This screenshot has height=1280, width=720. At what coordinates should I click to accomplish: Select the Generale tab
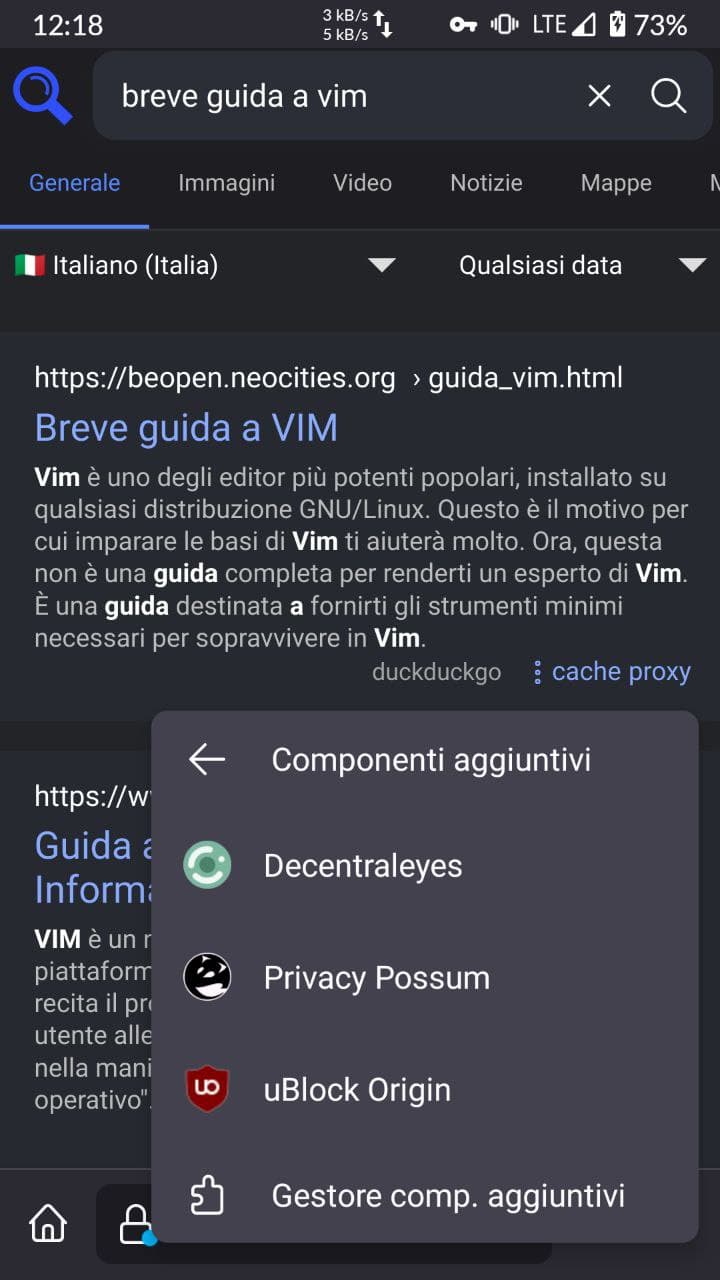pos(74,183)
